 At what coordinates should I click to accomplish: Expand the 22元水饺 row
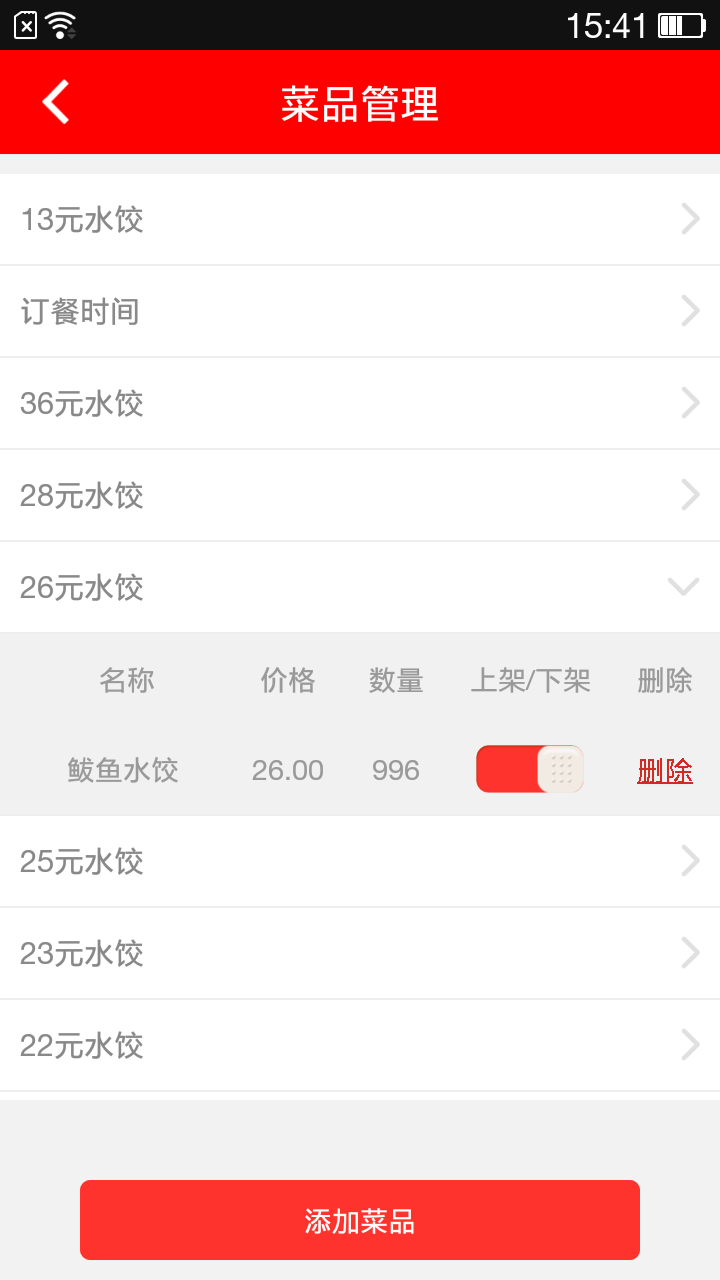pyautogui.click(x=360, y=1045)
